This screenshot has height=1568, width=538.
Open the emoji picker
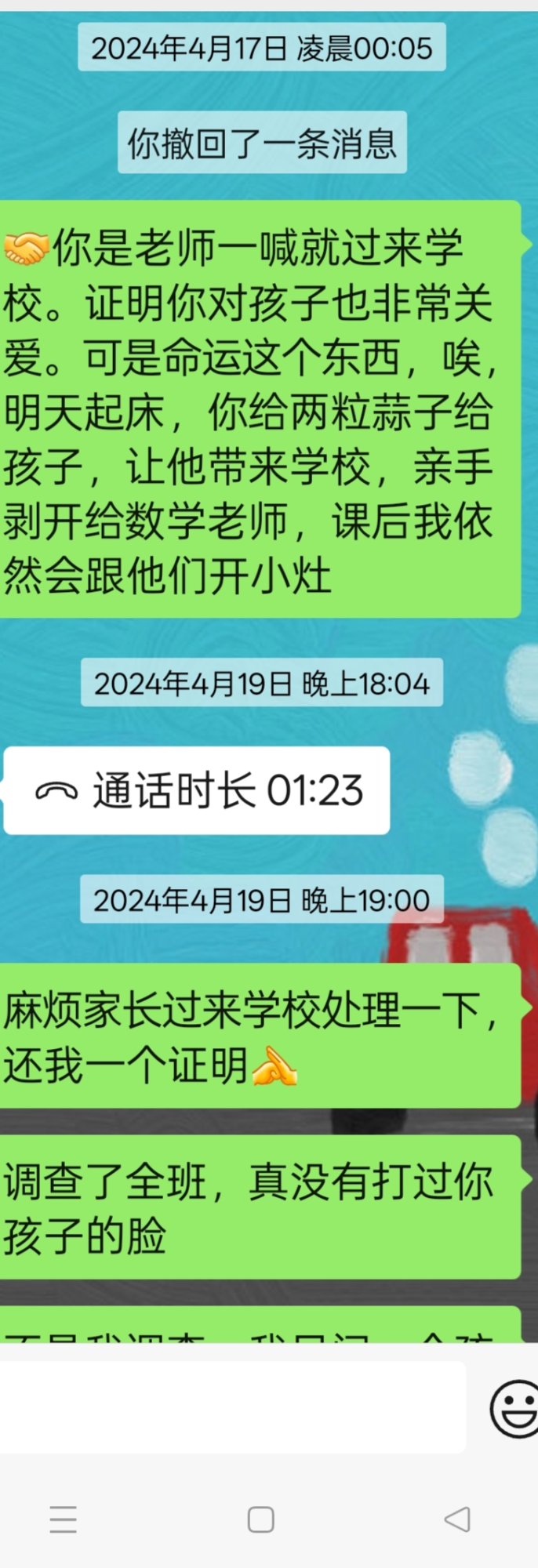(x=514, y=1408)
